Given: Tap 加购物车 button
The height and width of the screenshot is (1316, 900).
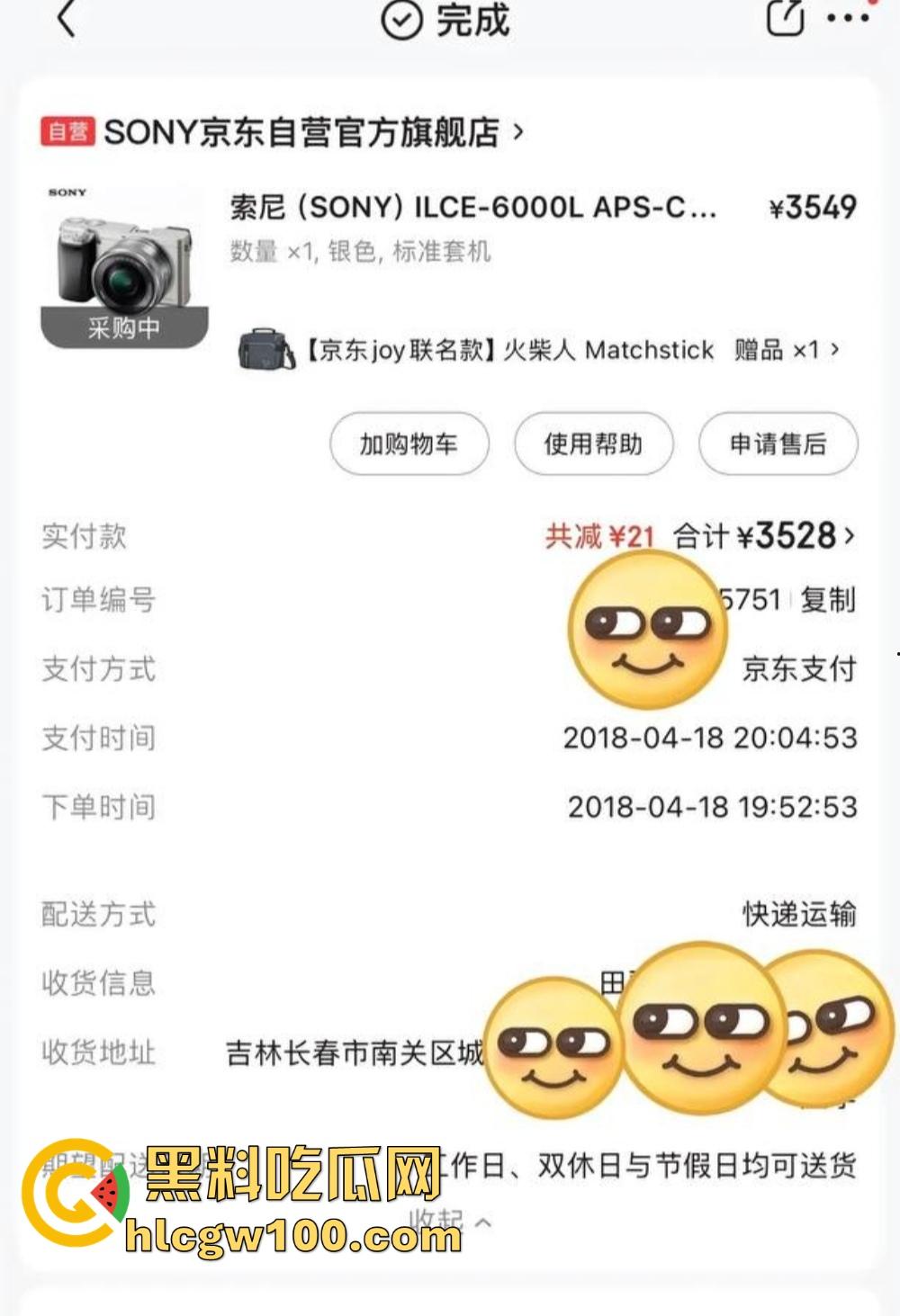Looking at the screenshot, I should (409, 443).
